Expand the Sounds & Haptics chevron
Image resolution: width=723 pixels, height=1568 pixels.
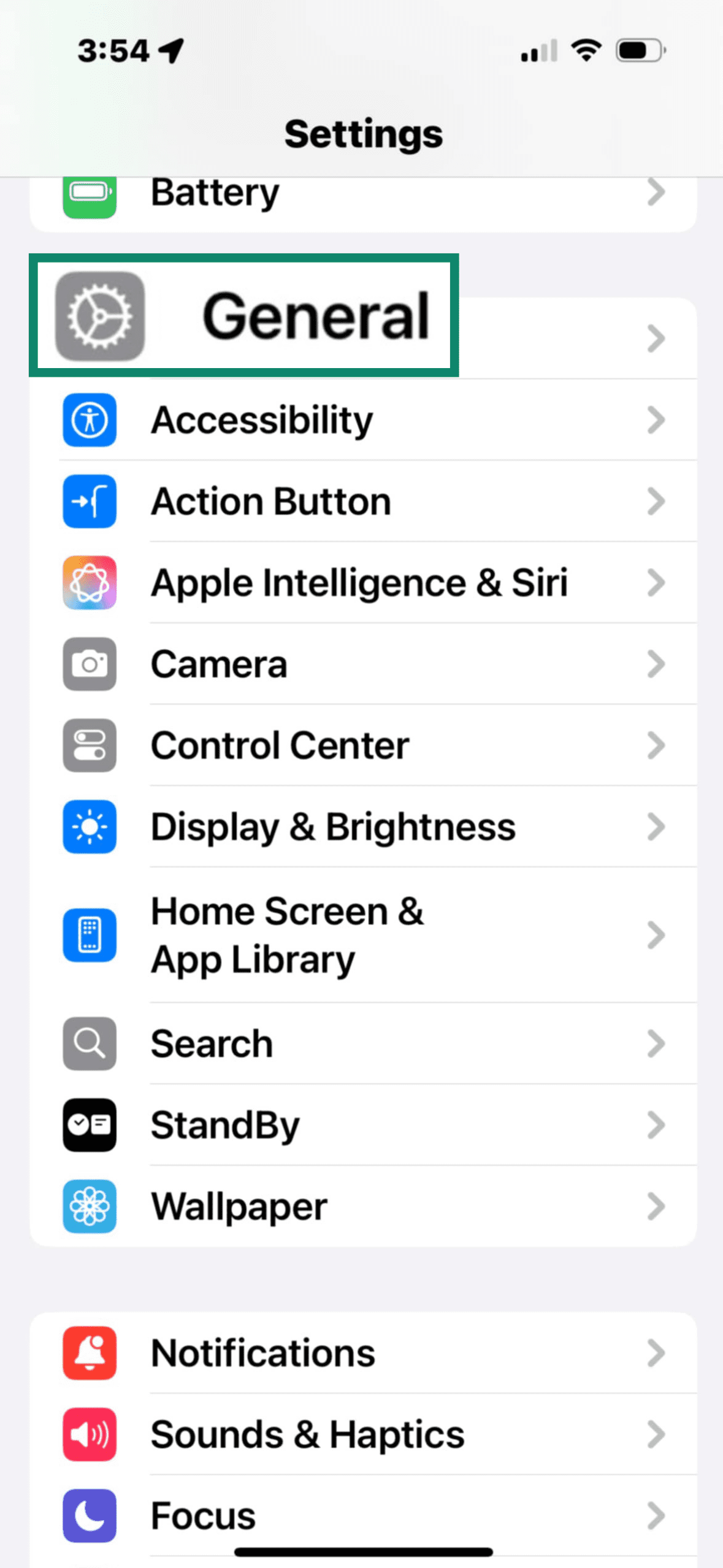[x=656, y=1434]
